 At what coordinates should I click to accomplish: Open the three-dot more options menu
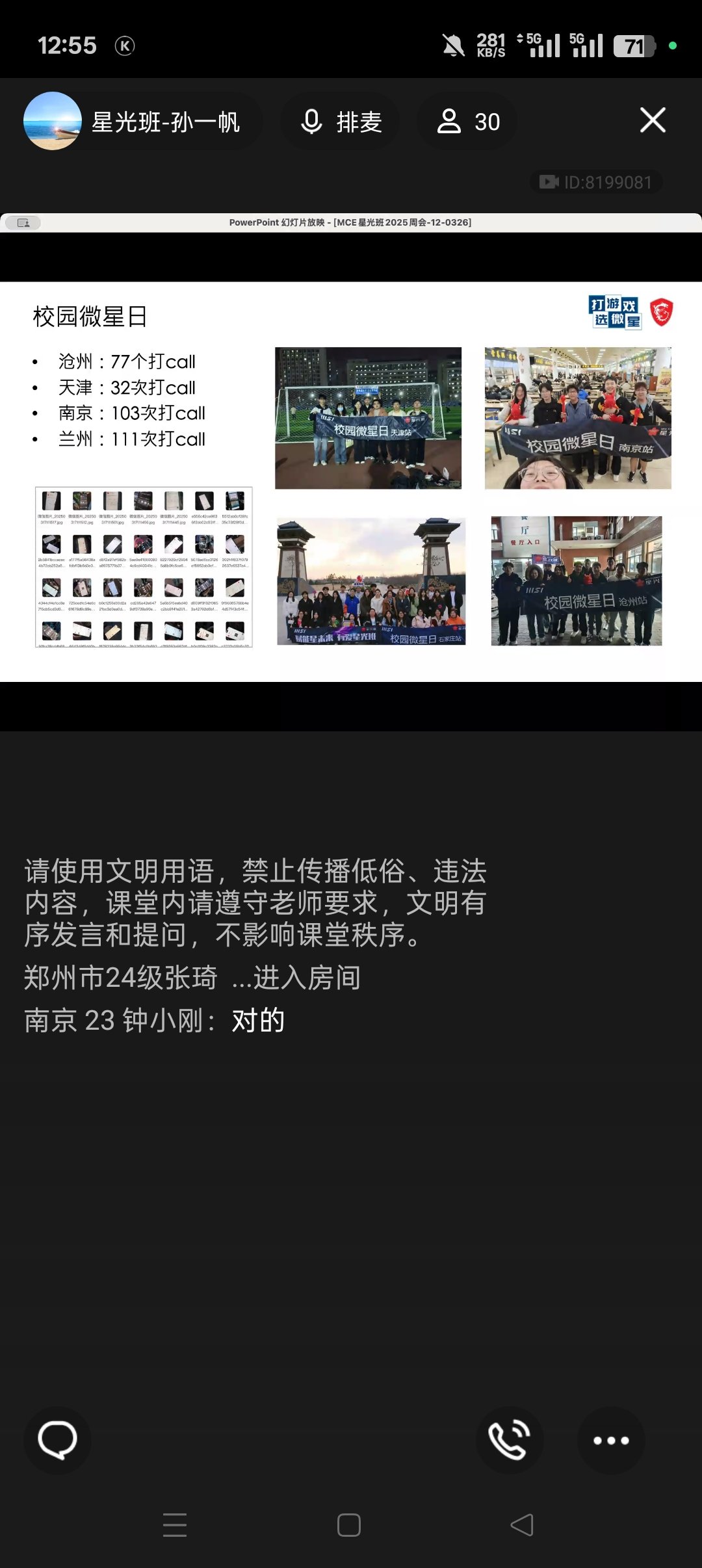[611, 1440]
